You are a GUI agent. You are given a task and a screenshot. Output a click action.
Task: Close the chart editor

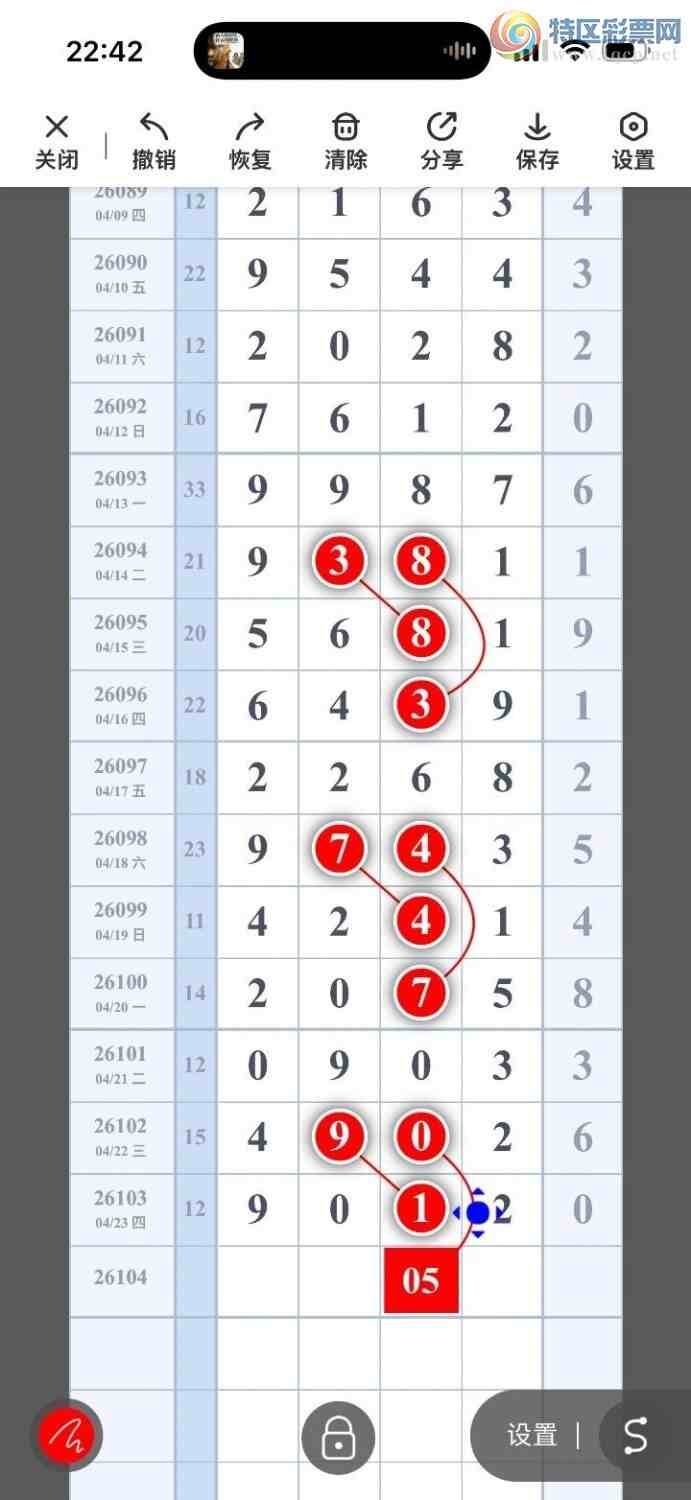tap(57, 141)
